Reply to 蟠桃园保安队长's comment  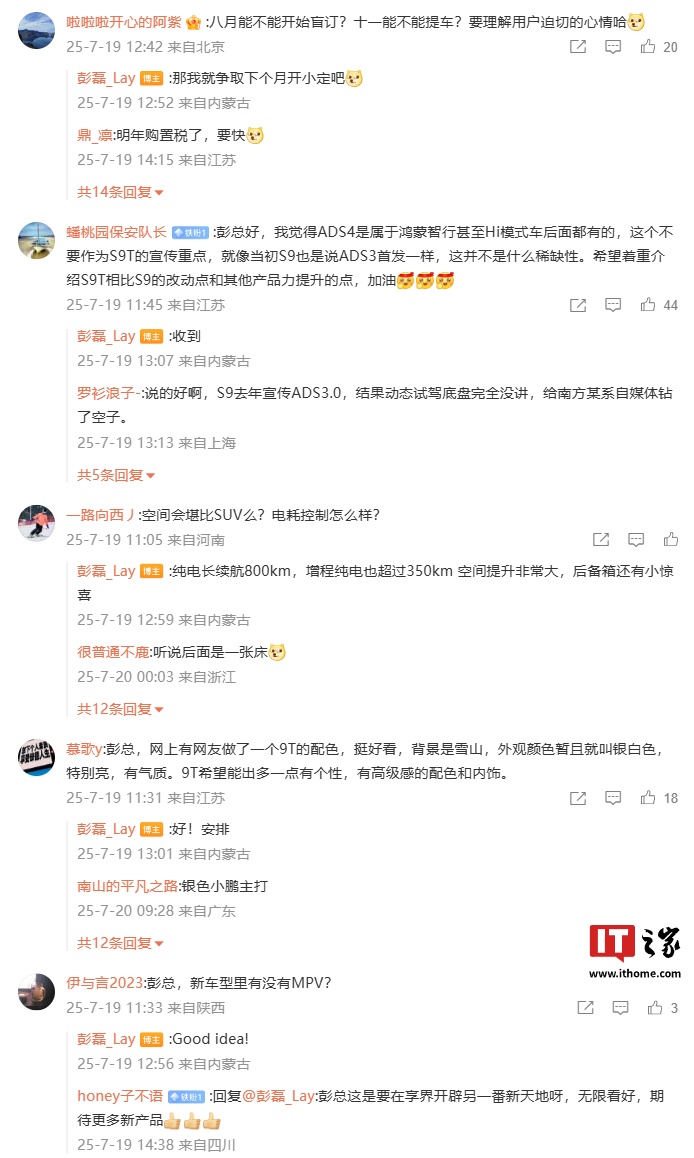pyautogui.click(x=613, y=304)
